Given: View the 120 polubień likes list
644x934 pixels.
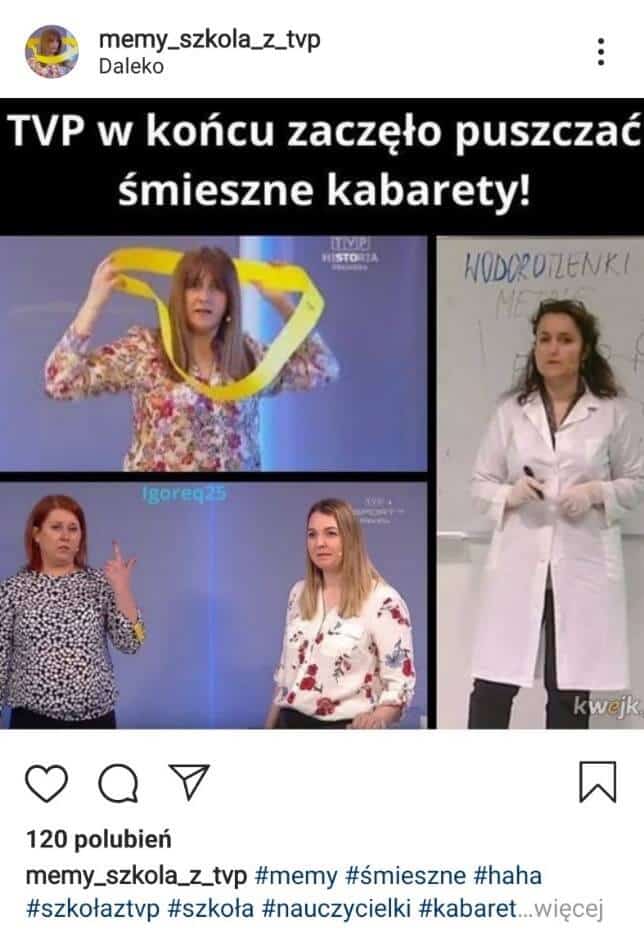Looking at the screenshot, I should (99, 840).
